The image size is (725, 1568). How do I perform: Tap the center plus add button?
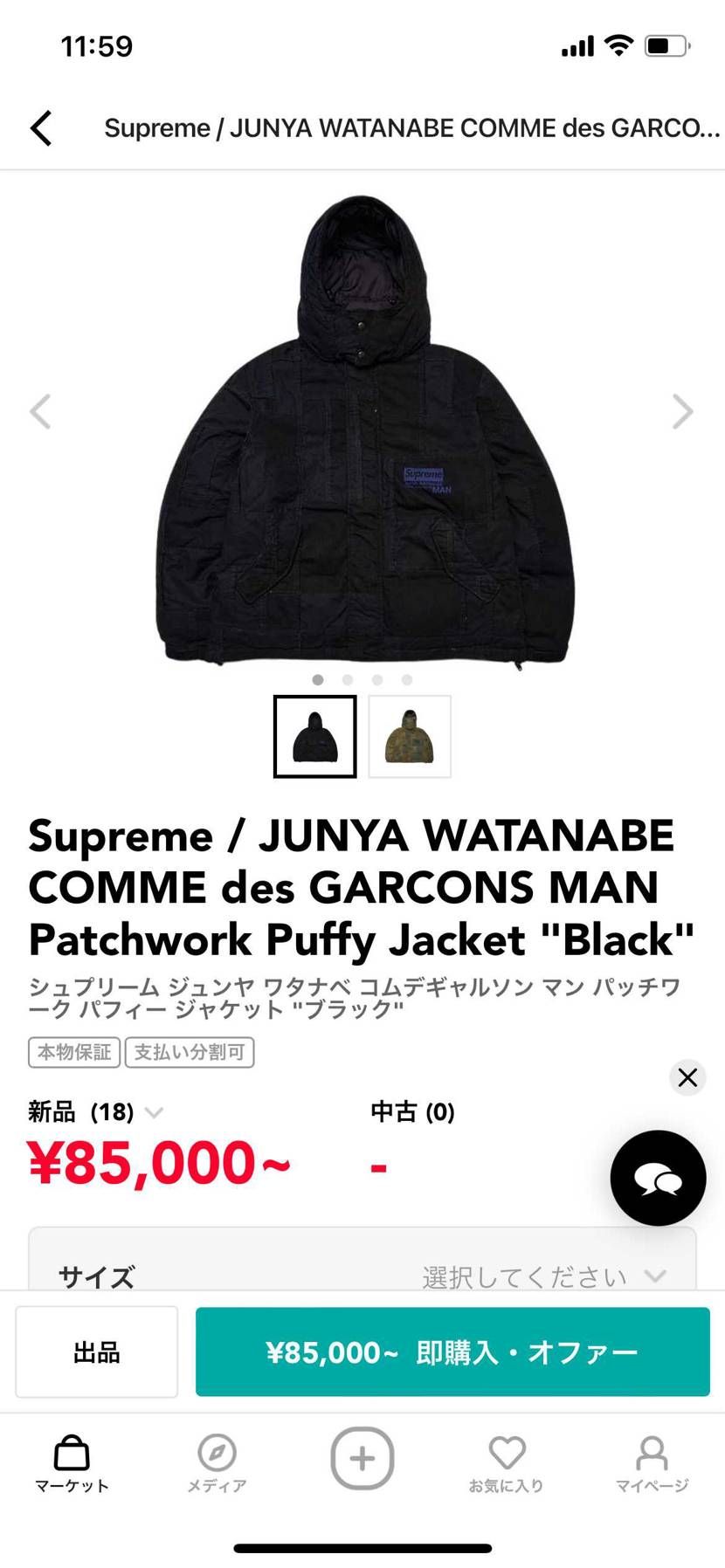[x=362, y=1458]
